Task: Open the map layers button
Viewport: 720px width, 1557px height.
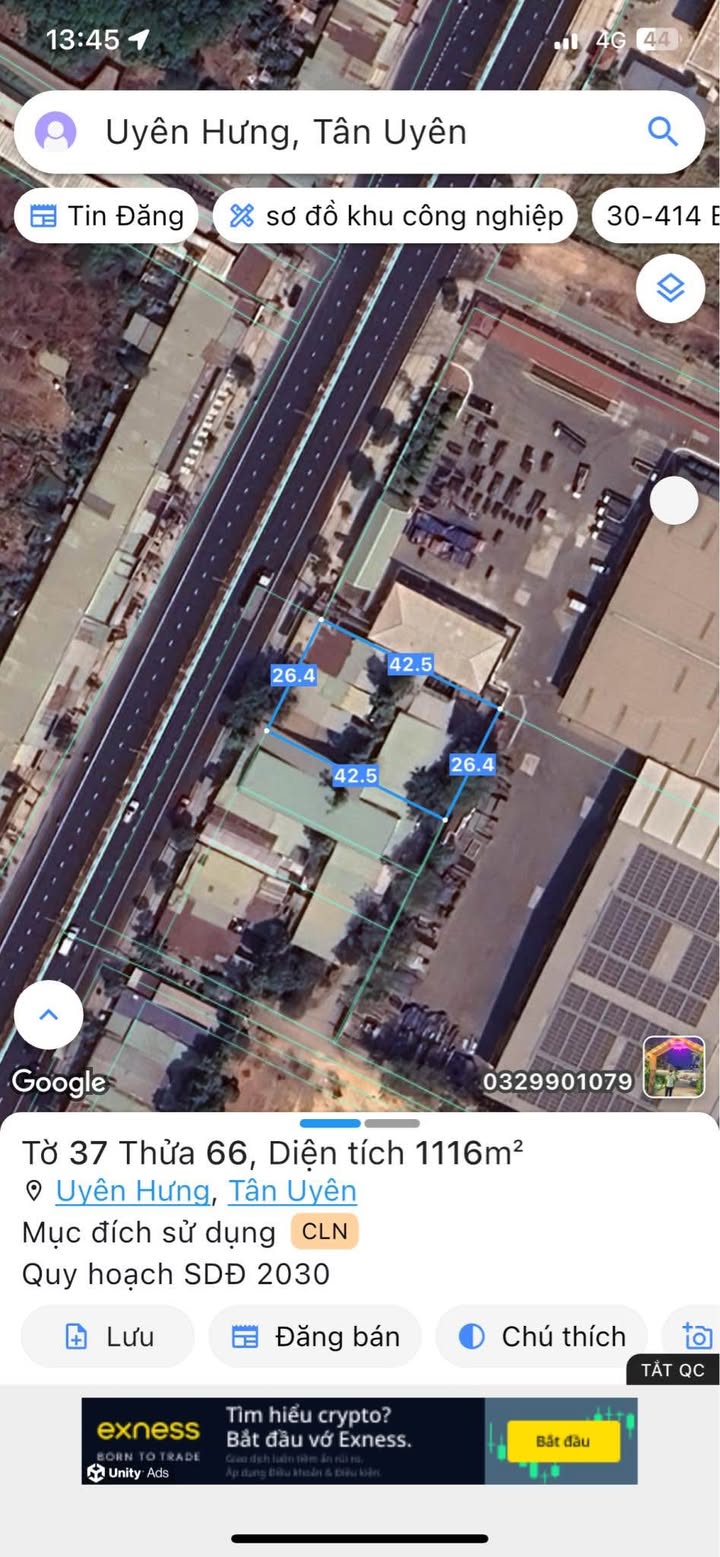Action: [670, 289]
